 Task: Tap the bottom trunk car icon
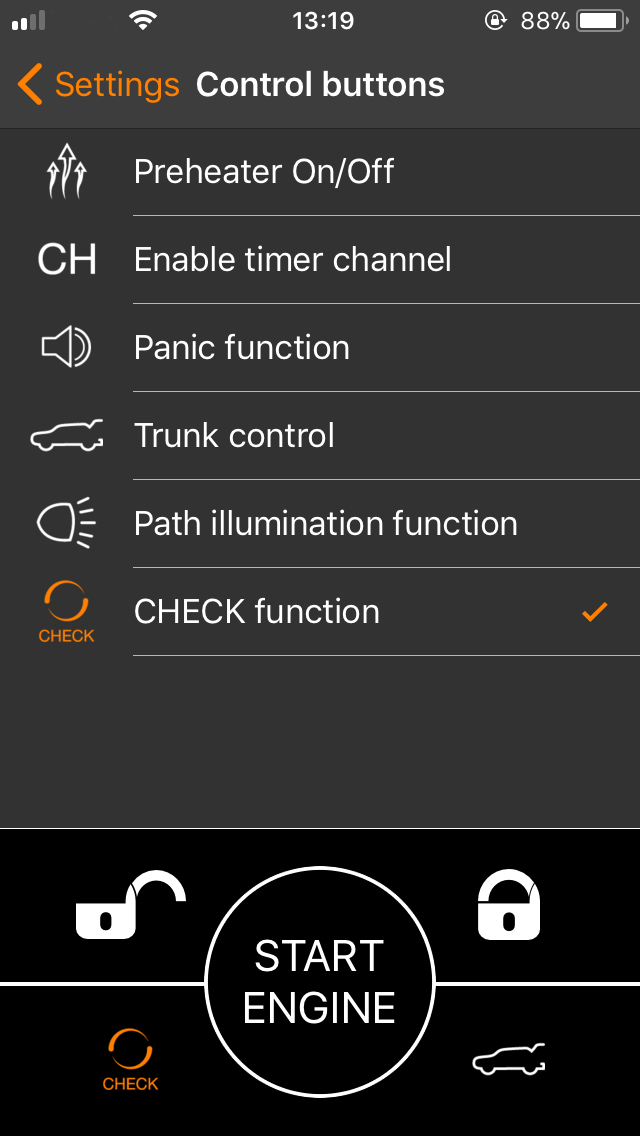(x=508, y=1061)
